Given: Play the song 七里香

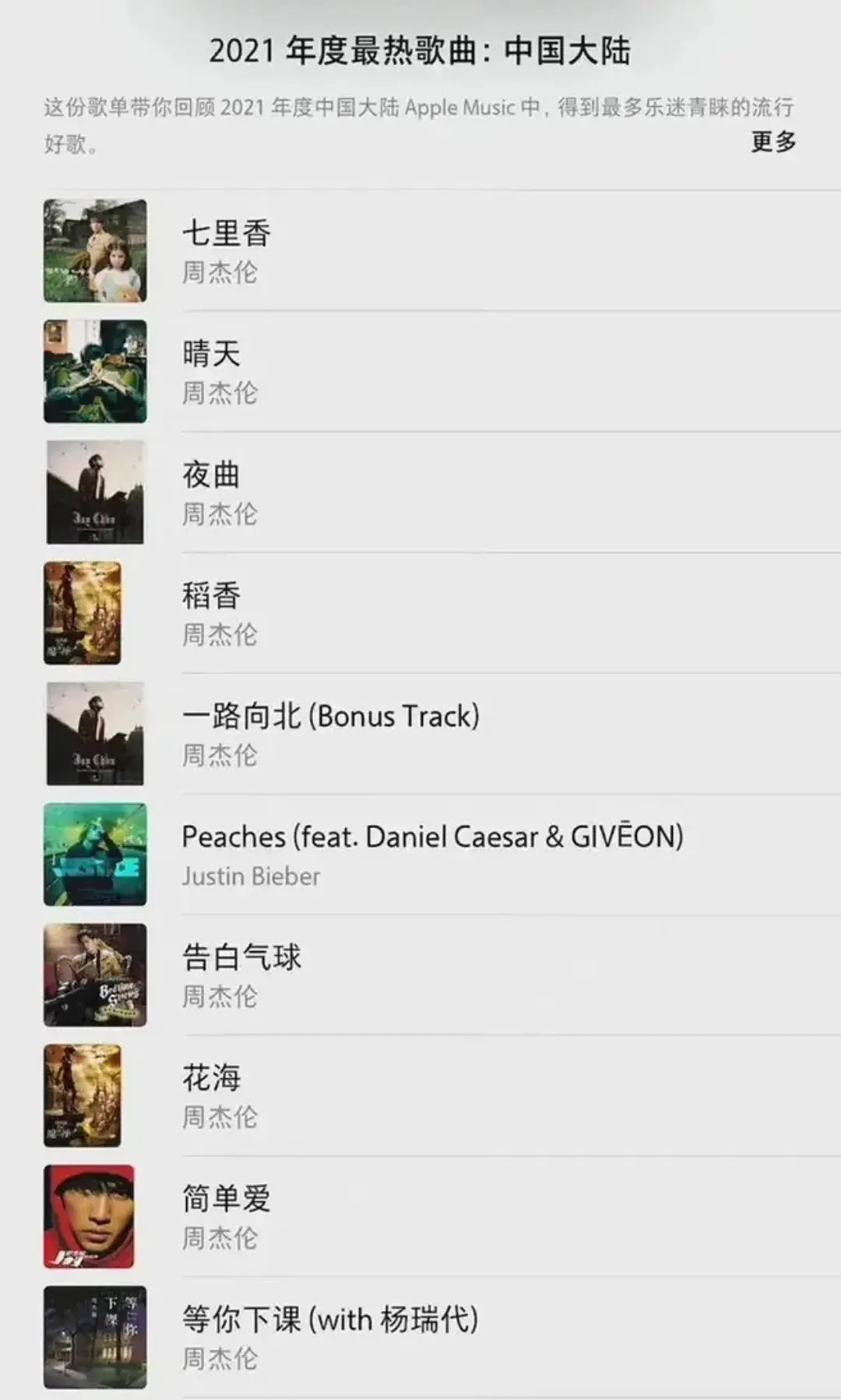Looking at the screenshot, I should (x=227, y=234).
